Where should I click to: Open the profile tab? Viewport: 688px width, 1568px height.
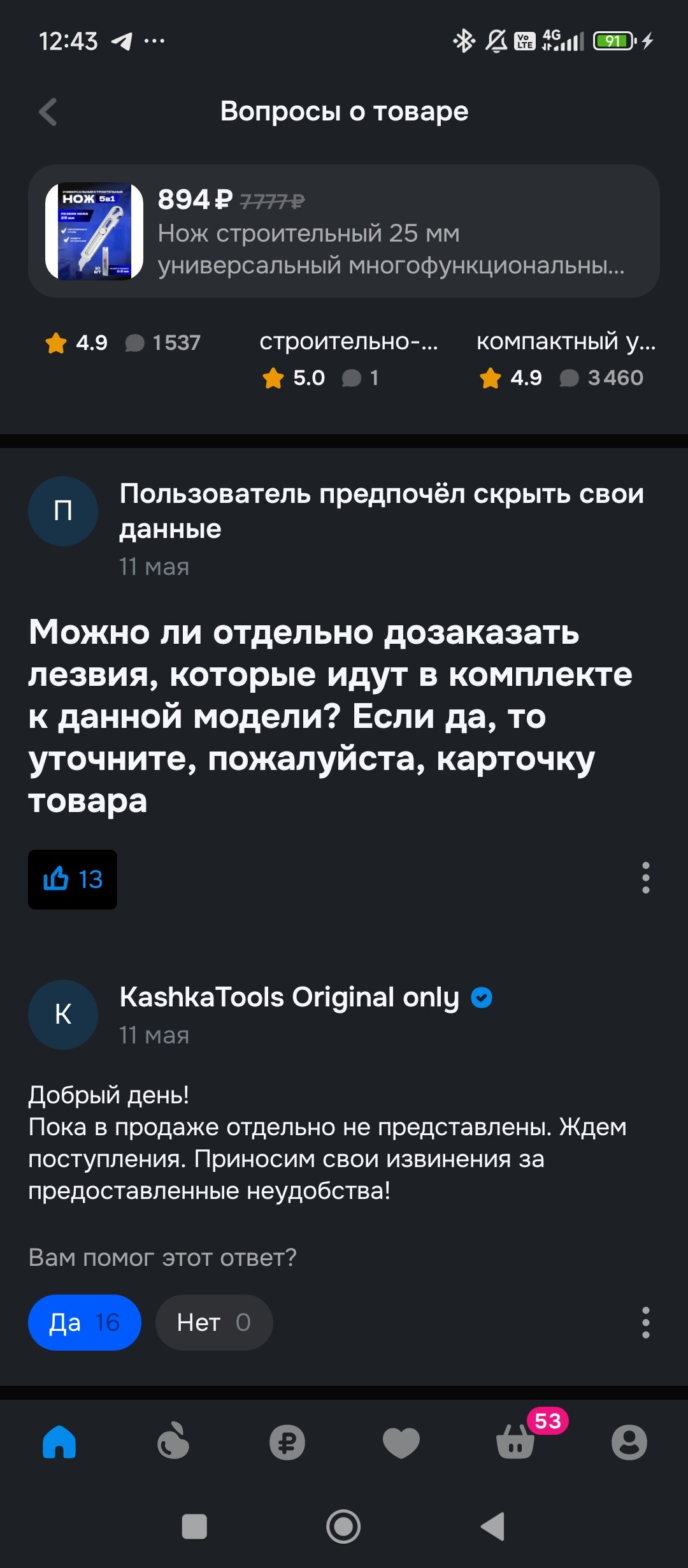pos(629,1442)
